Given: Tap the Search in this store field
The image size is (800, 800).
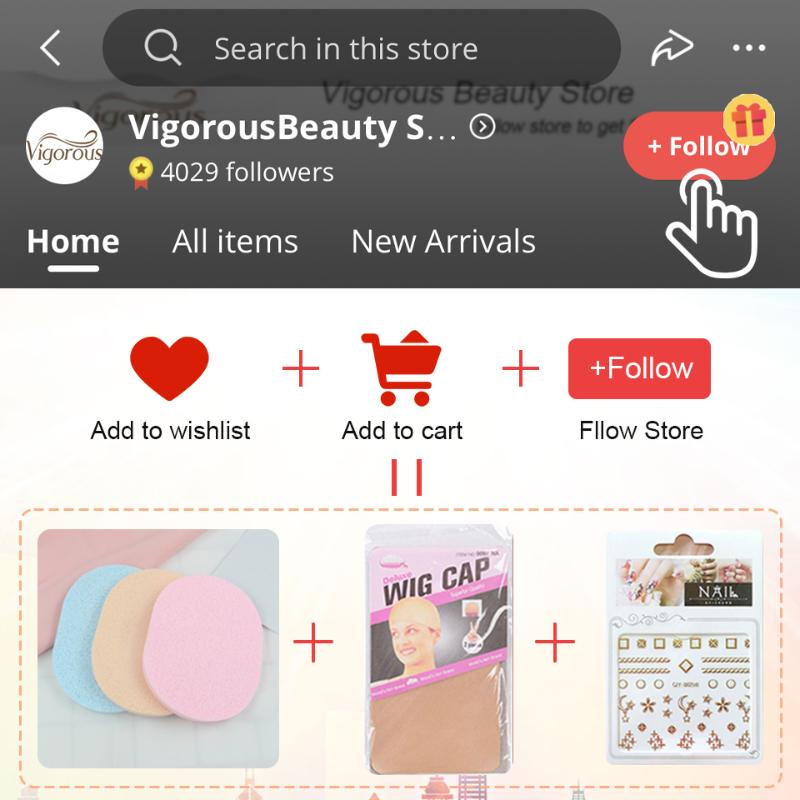Looking at the screenshot, I should 361,48.
